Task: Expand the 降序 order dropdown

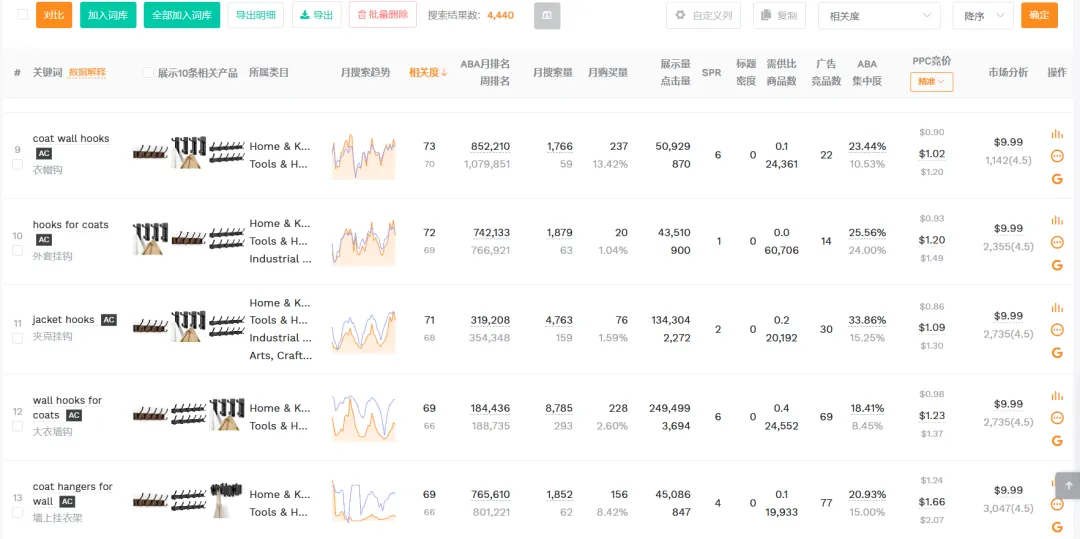Action: point(982,15)
